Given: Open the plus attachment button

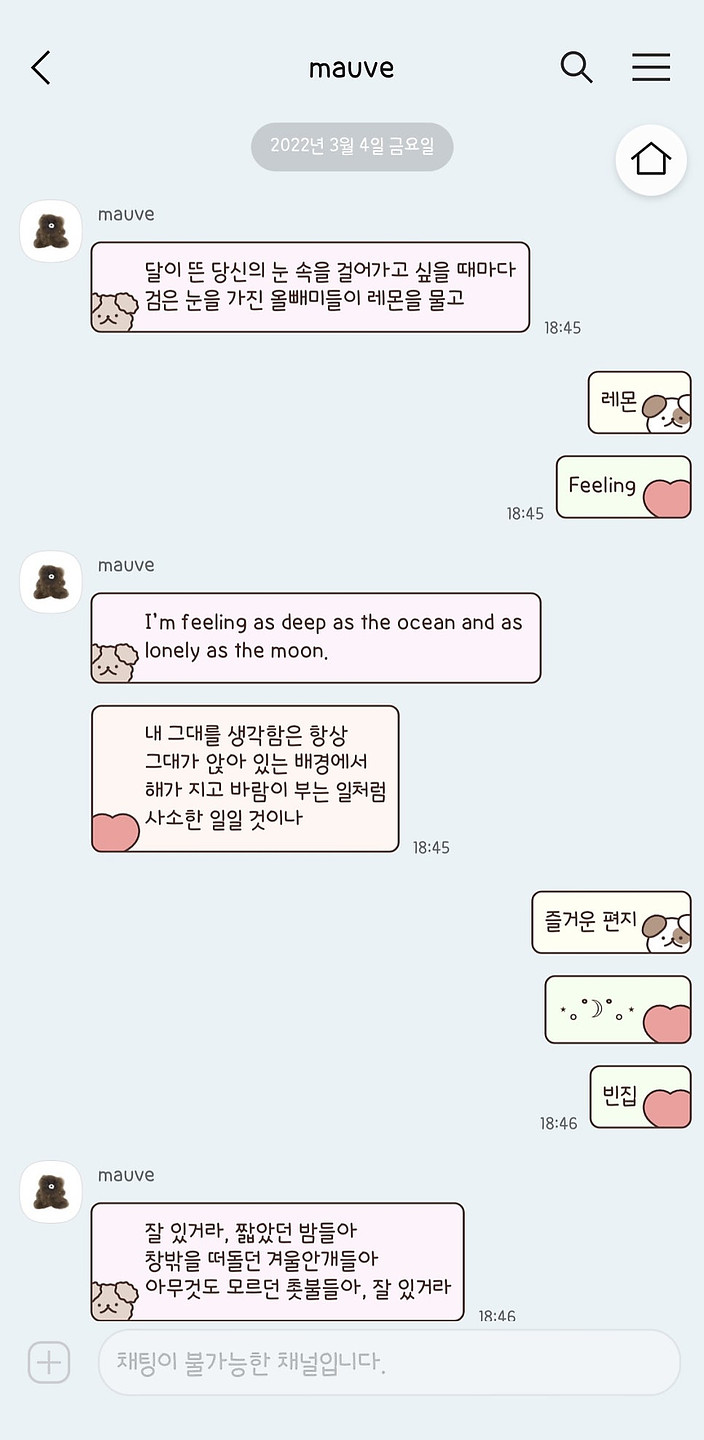Looking at the screenshot, I should [49, 1362].
